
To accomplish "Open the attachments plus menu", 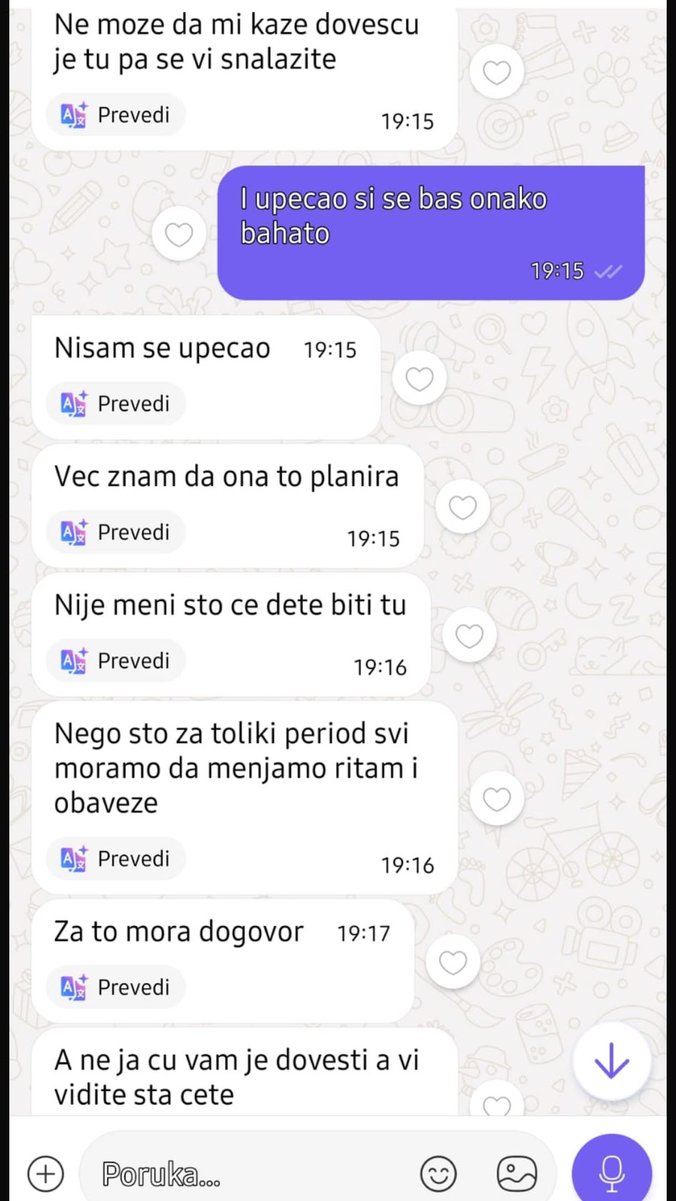I will point(45,1172).
